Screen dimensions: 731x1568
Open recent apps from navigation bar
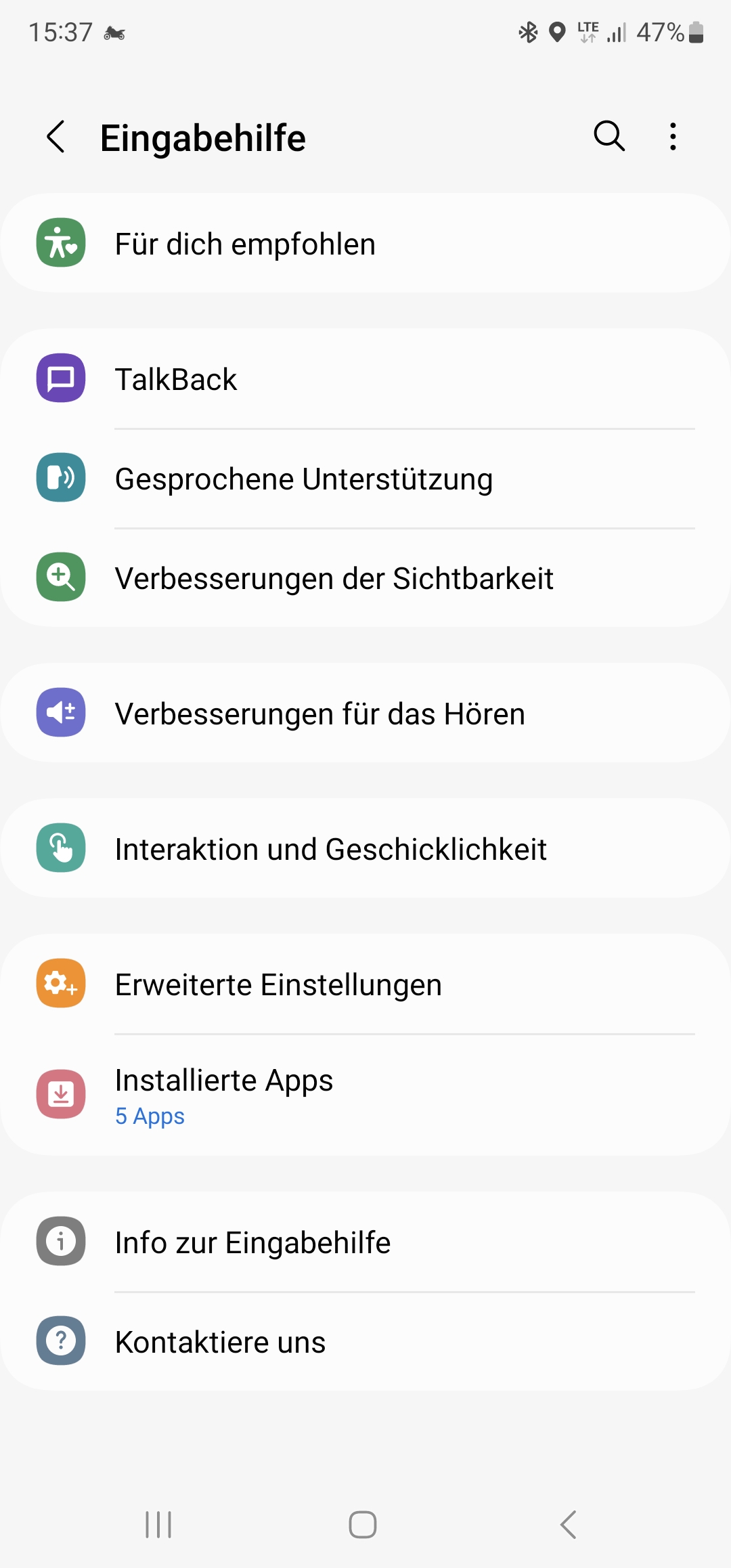click(158, 1525)
